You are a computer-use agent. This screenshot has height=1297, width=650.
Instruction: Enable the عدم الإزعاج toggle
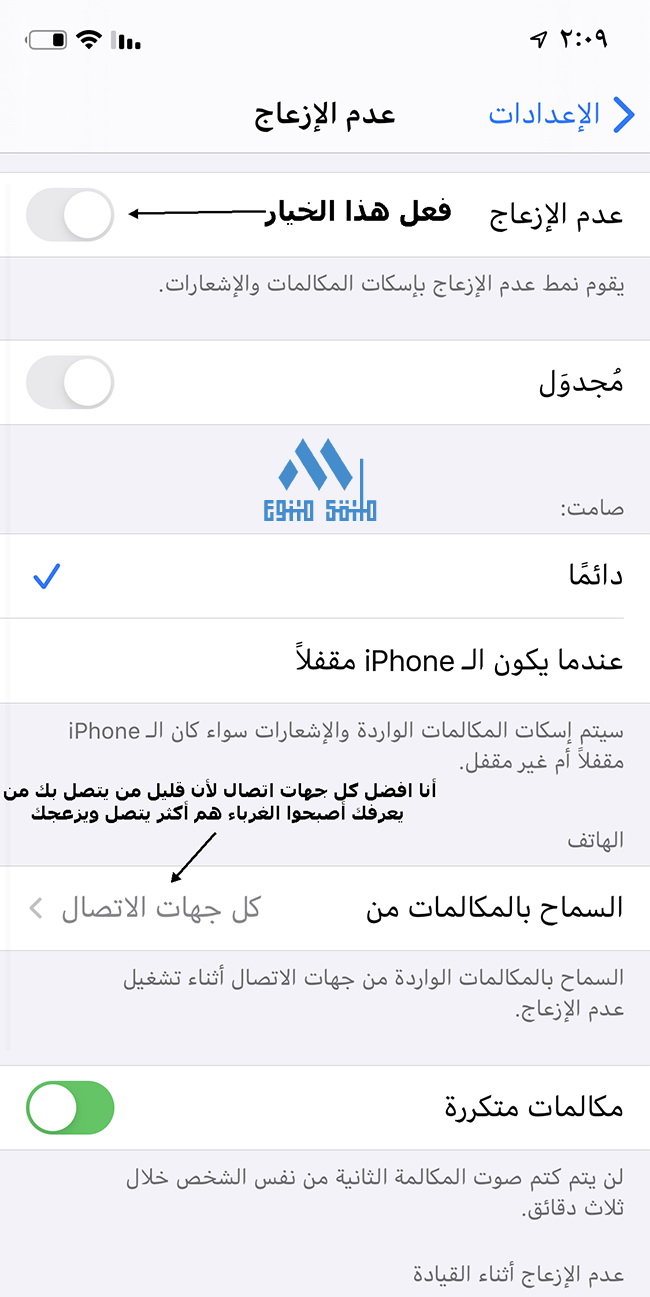click(x=70, y=214)
